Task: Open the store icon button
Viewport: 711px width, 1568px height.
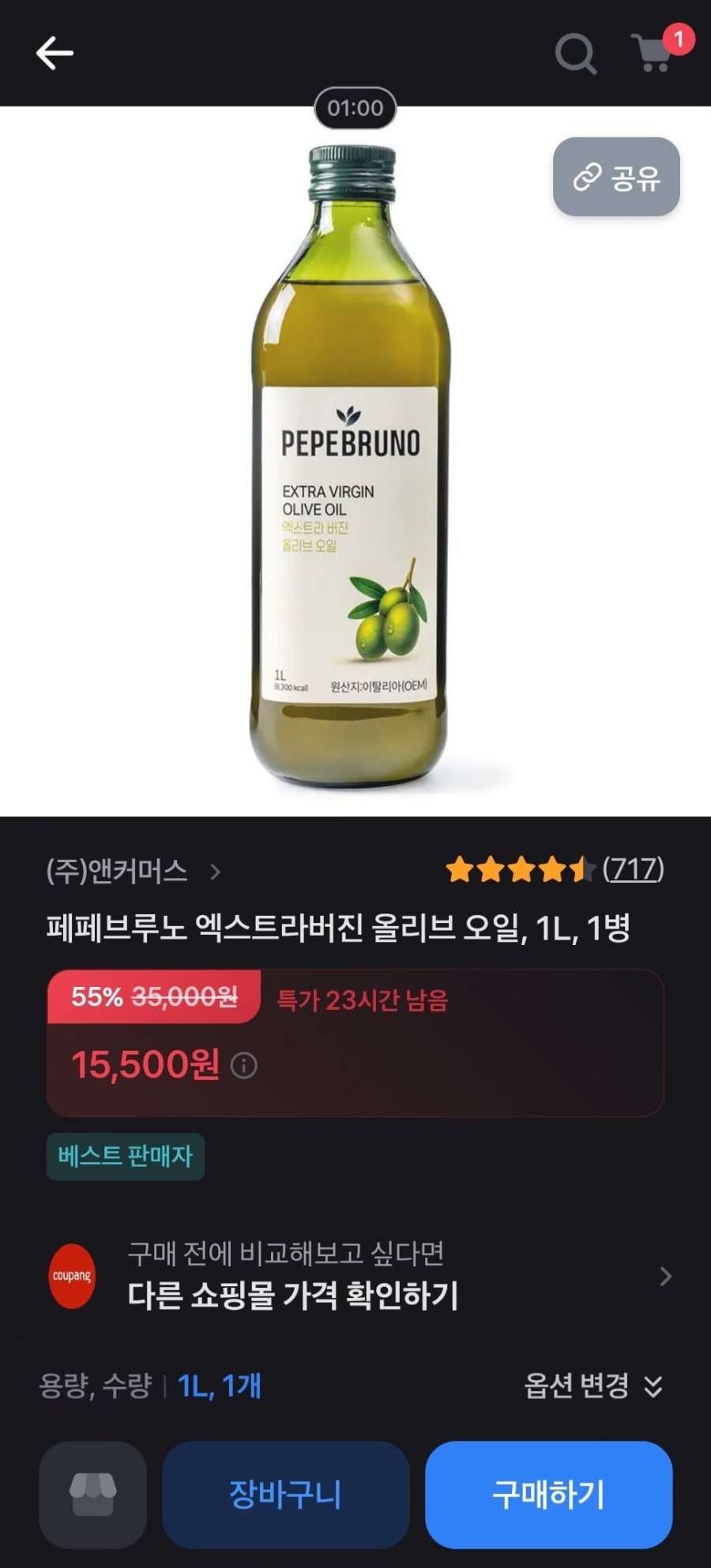Action: coord(93,1495)
